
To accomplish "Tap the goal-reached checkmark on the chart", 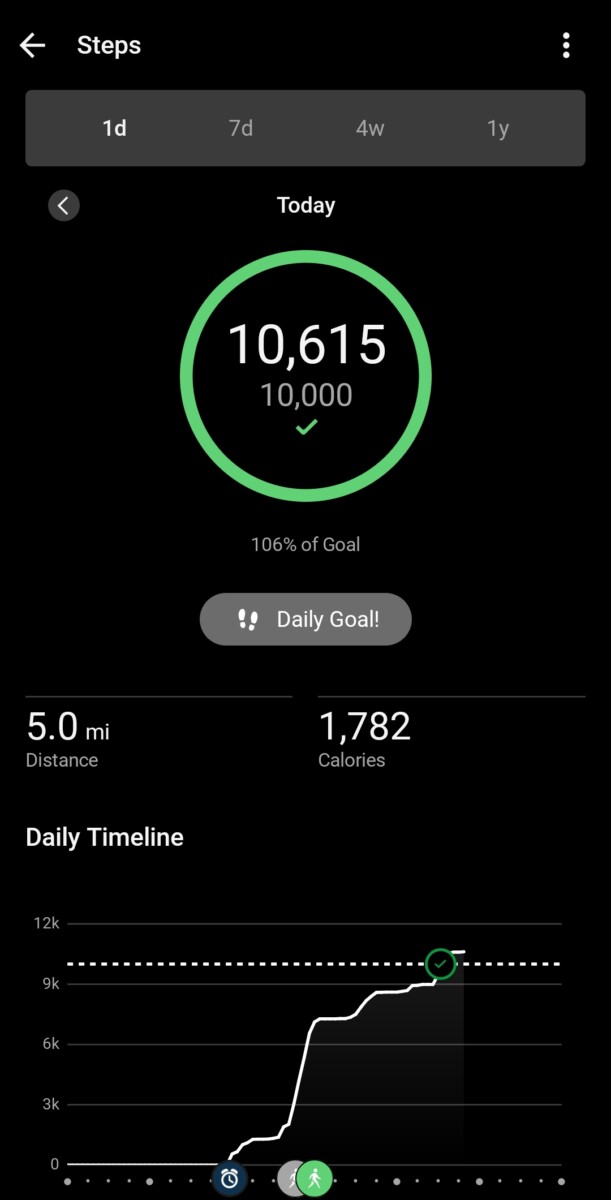I will click(440, 964).
